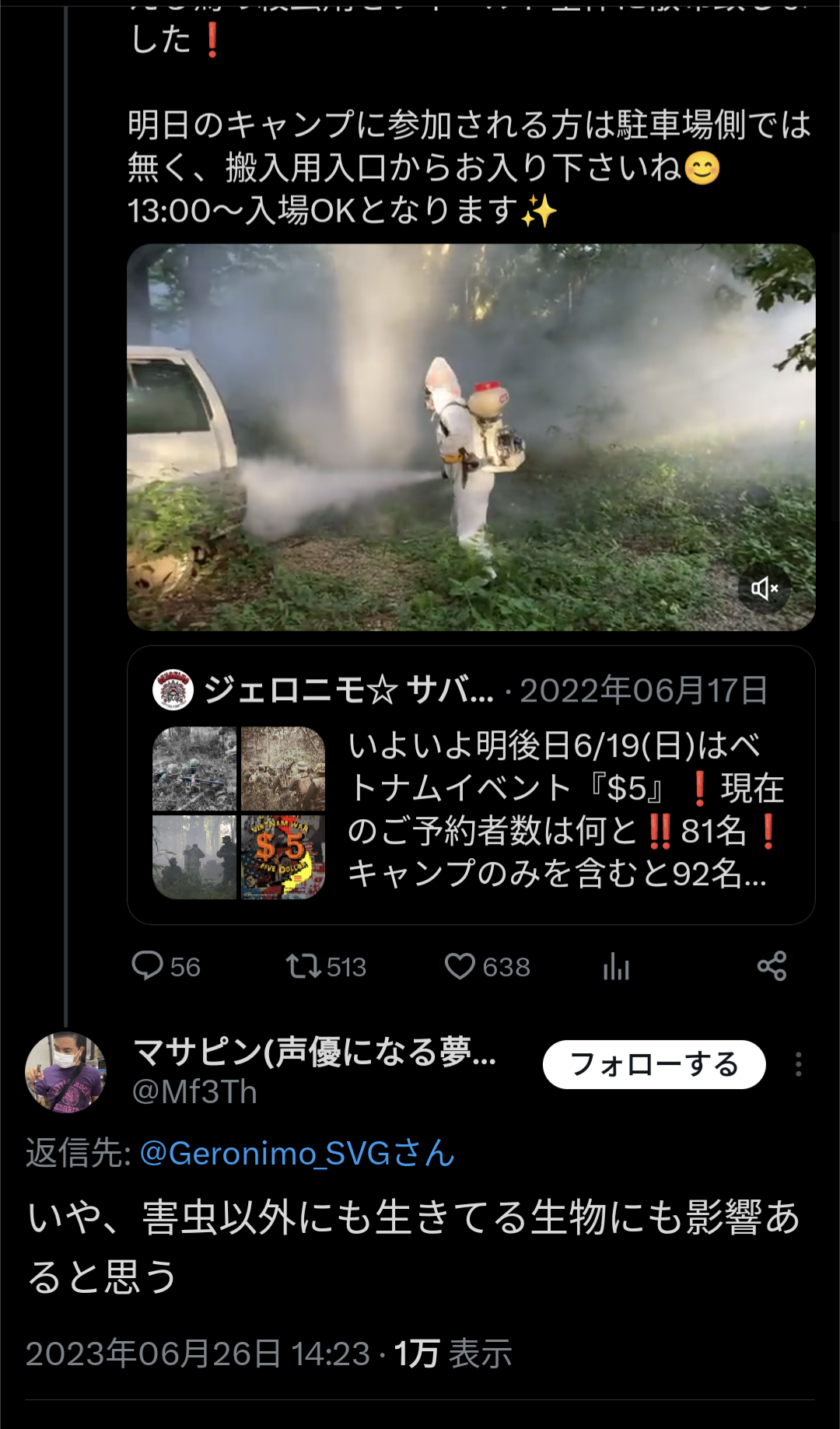Share the post using the share icon
This screenshot has width=840, height=1429.
(x=772, y=966)
